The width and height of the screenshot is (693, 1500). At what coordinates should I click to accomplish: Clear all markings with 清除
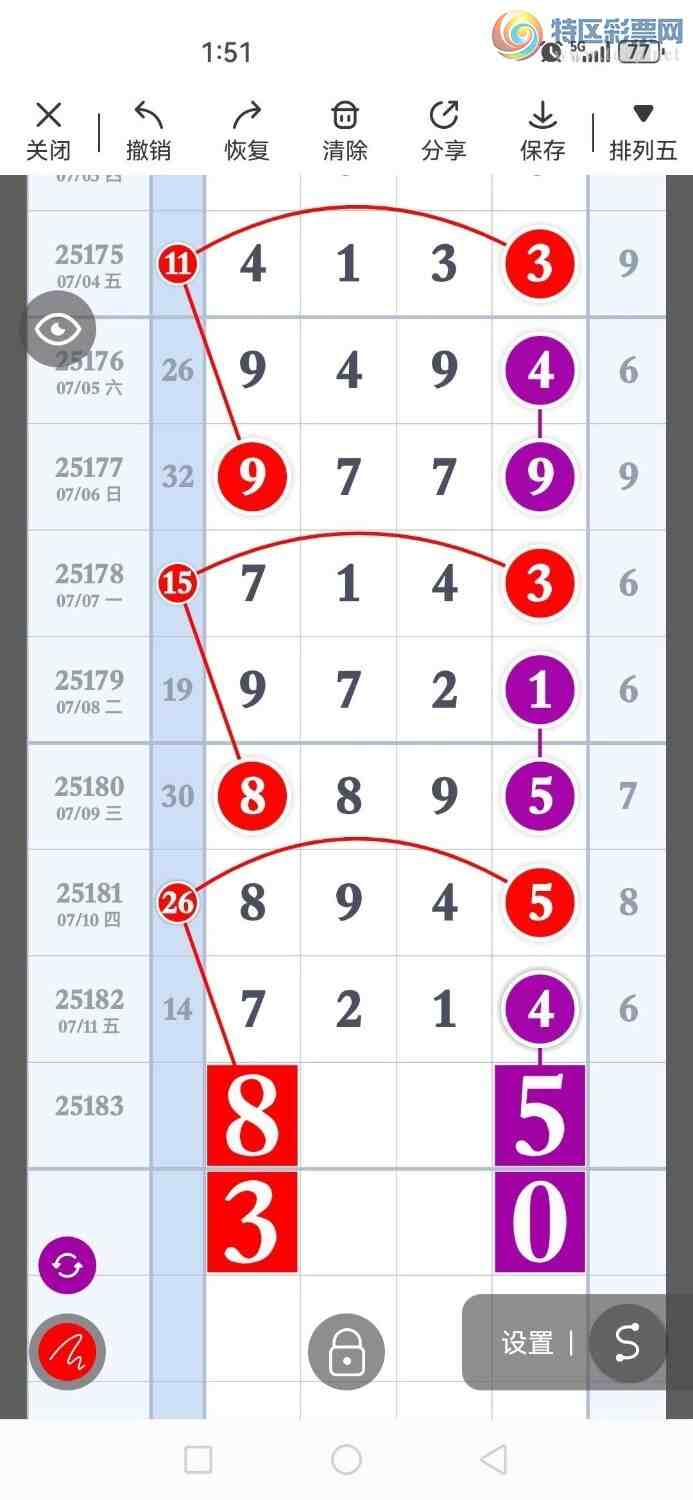point(345,131)
